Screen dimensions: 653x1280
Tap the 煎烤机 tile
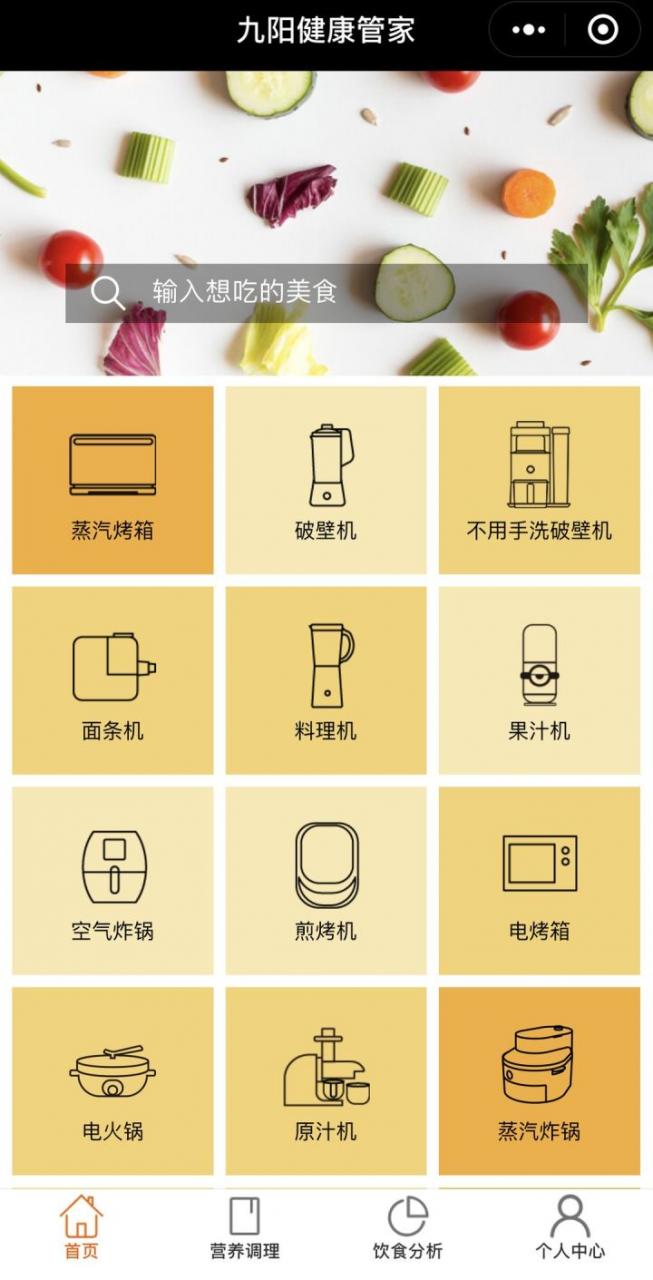pyautogui.click(x=326, y=880)
